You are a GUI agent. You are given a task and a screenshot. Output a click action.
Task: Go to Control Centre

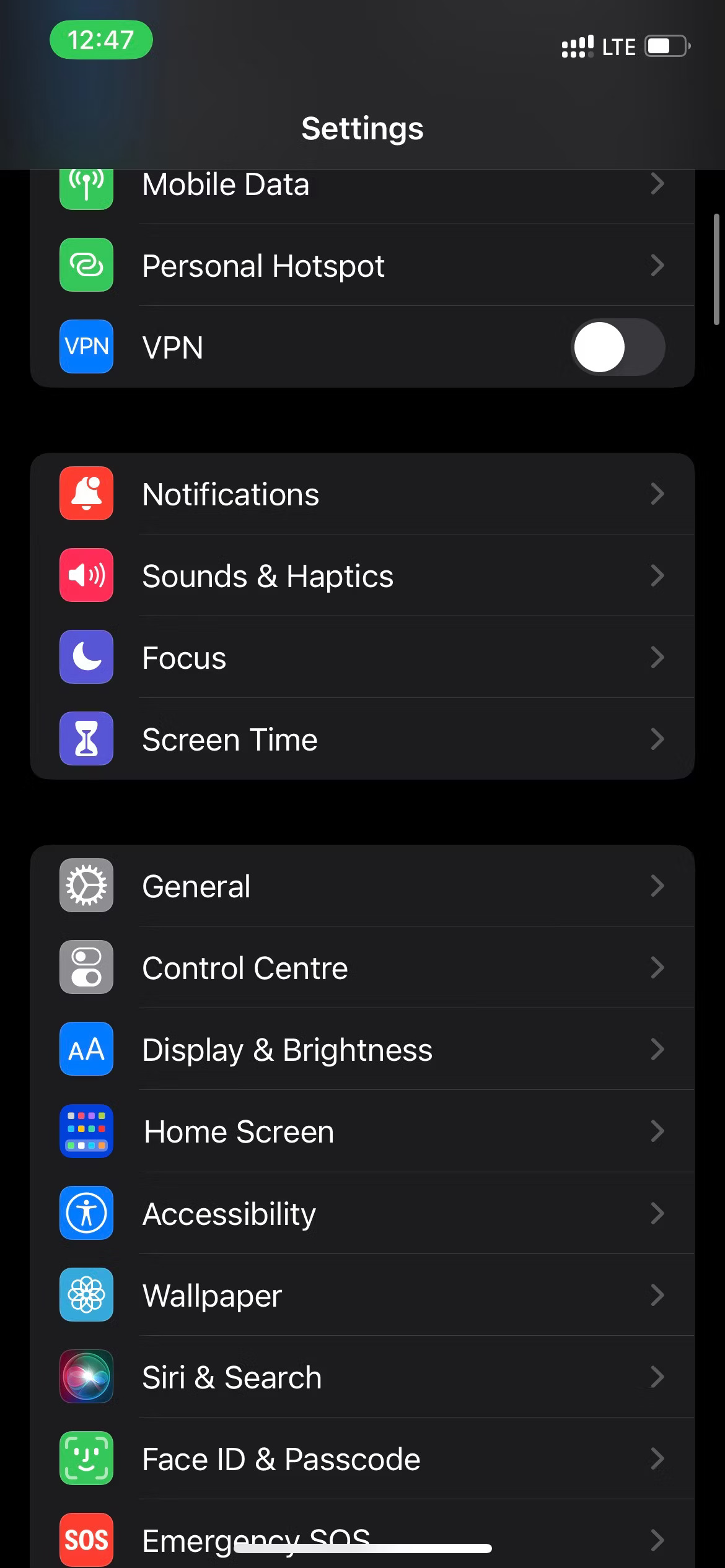pos(362,968)
